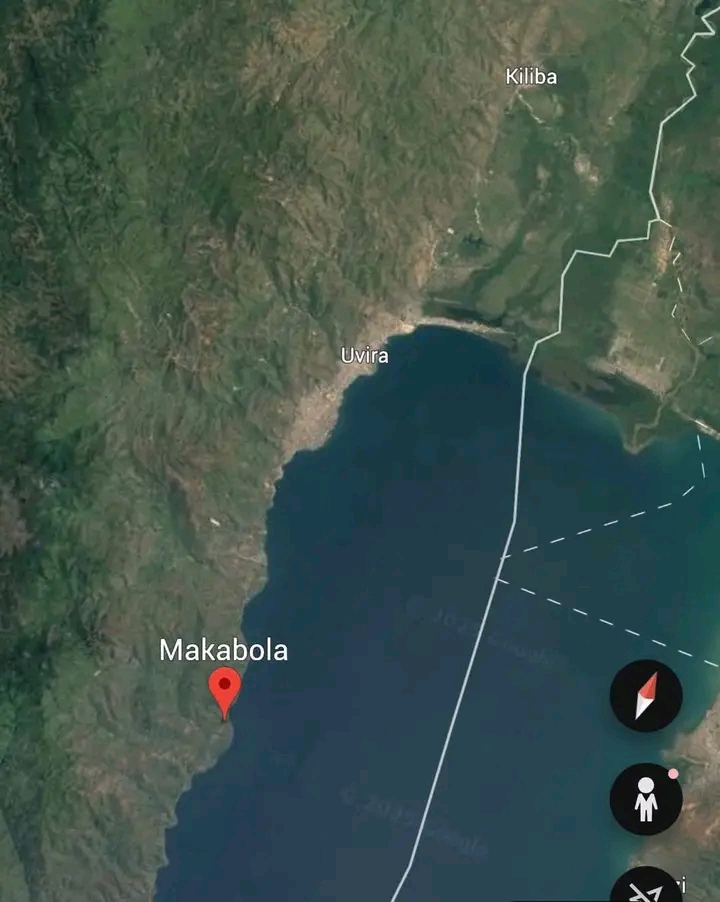Enable Street View with the pegman button
The height and width of the screenshot is (902, 720).
coord(646,799)
